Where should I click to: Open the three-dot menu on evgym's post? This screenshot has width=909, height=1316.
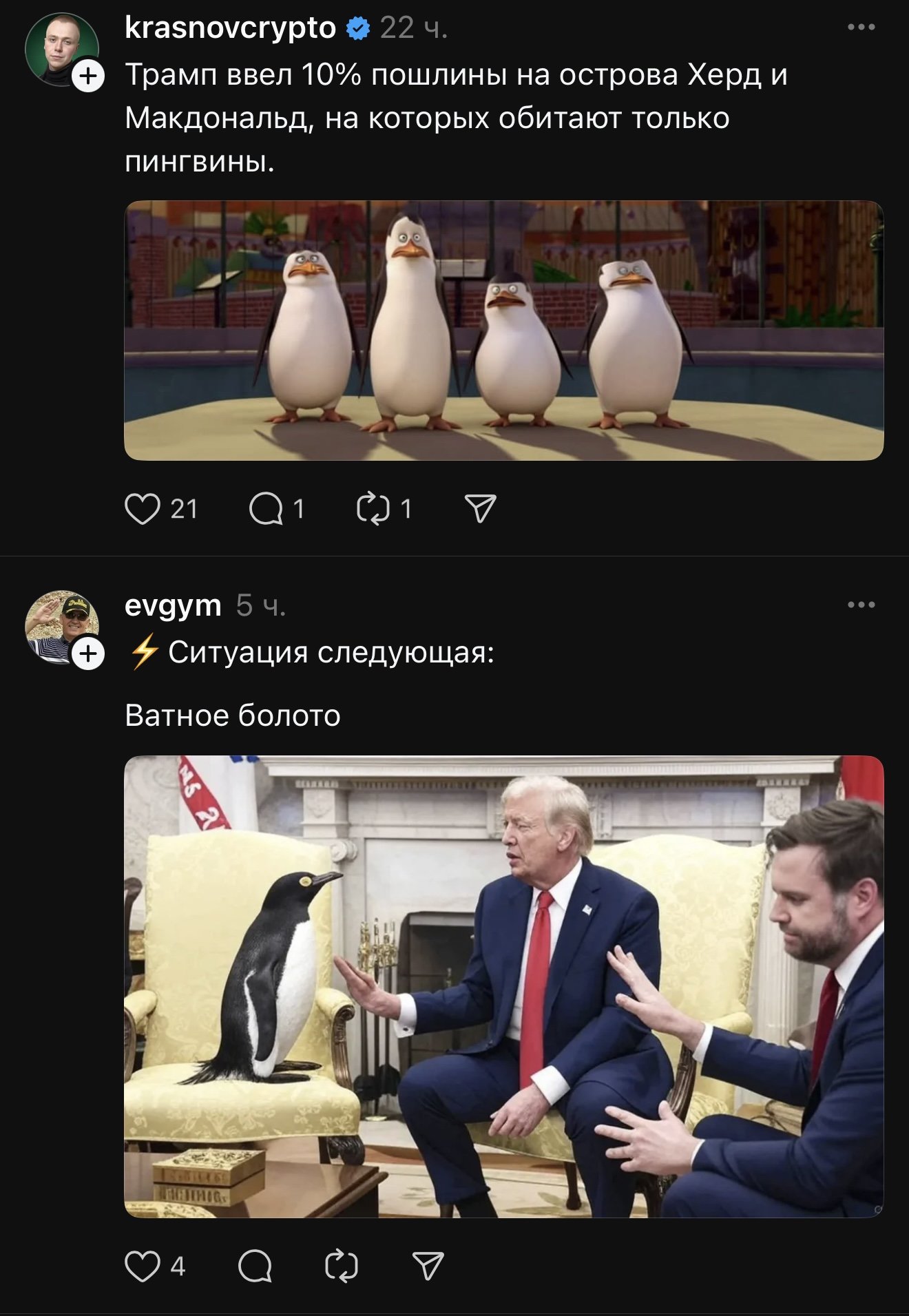[x=861, y=605]
